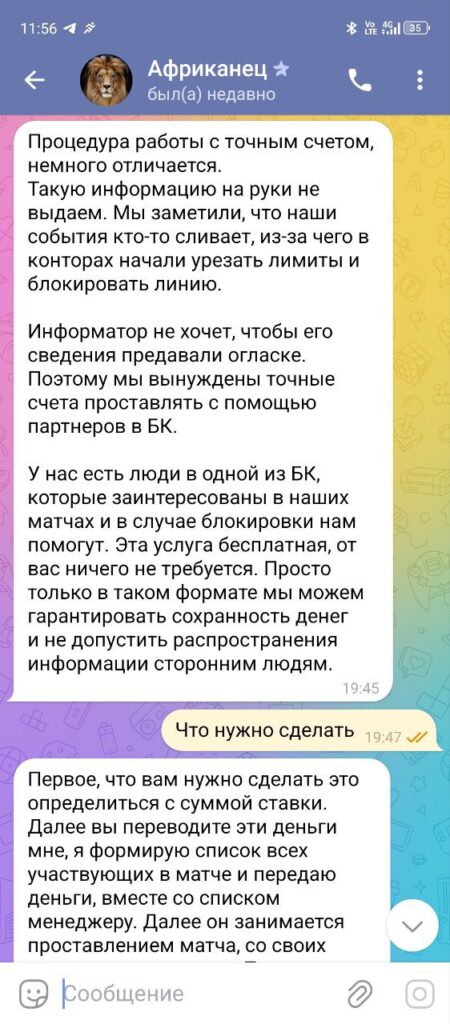This screenshot has width=450, height=1024.
Task: Go back to the chat list
Action: point(34,80)
